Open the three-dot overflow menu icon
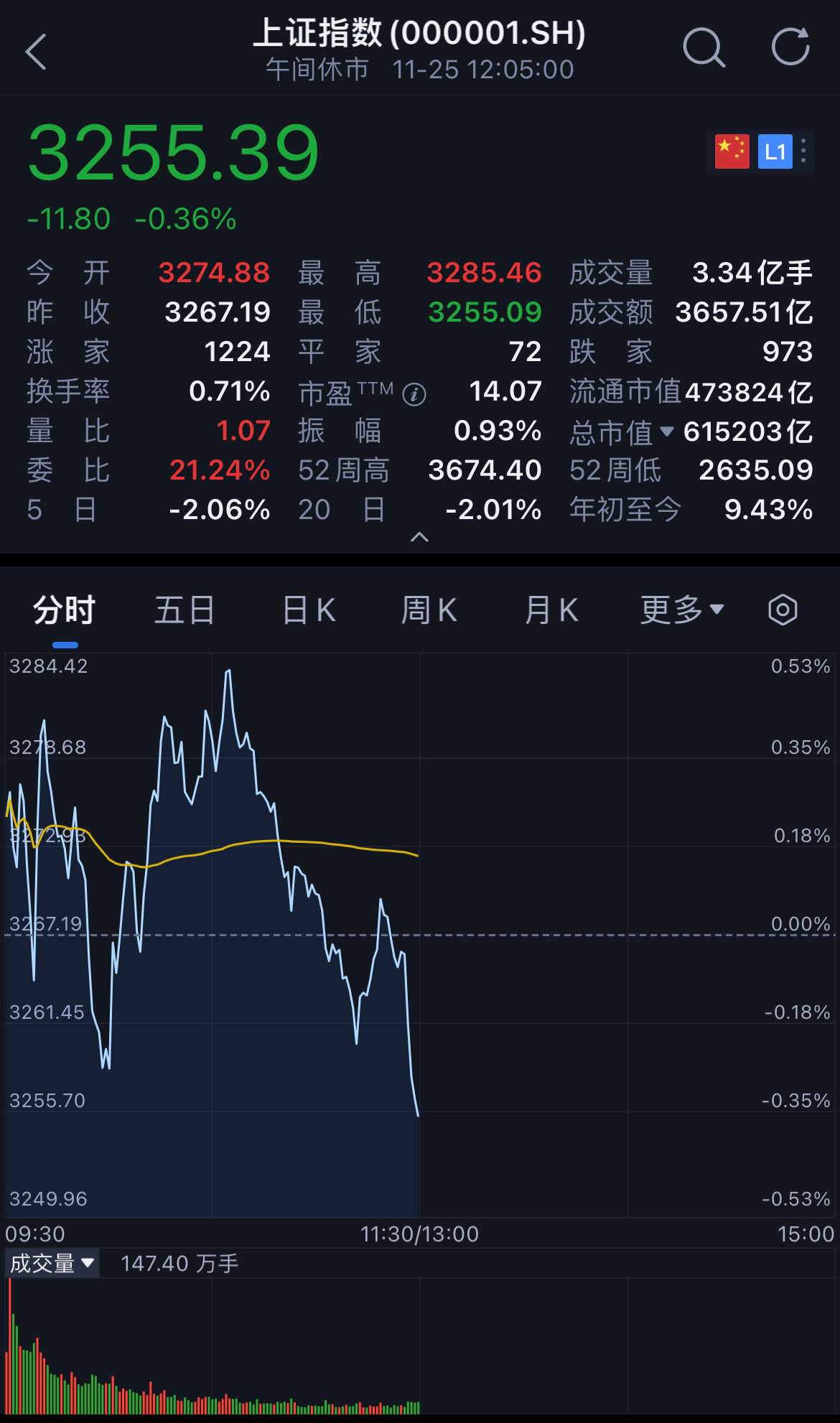The height and width of the screenshot is (1423, 840). click(x=802, y=151)
